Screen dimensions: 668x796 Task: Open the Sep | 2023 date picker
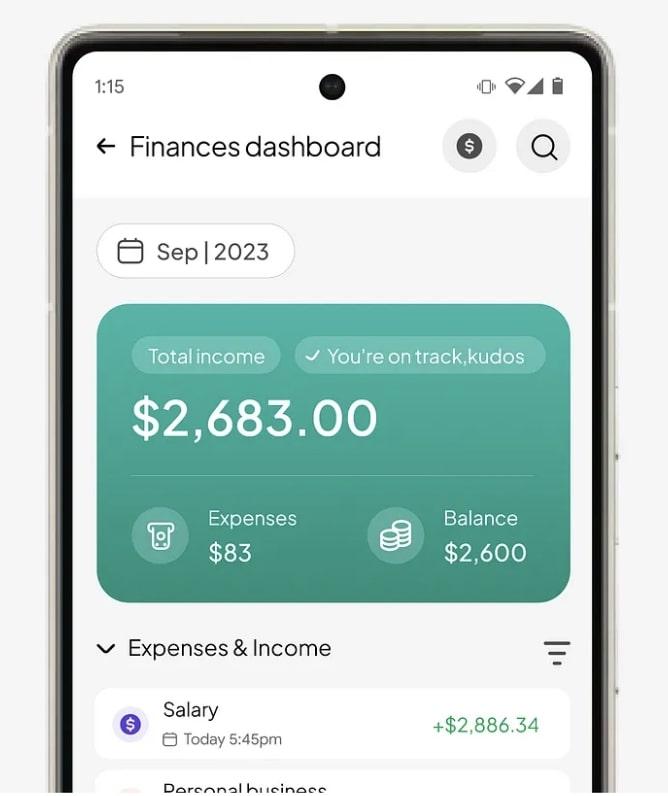(x=195, y=251)
